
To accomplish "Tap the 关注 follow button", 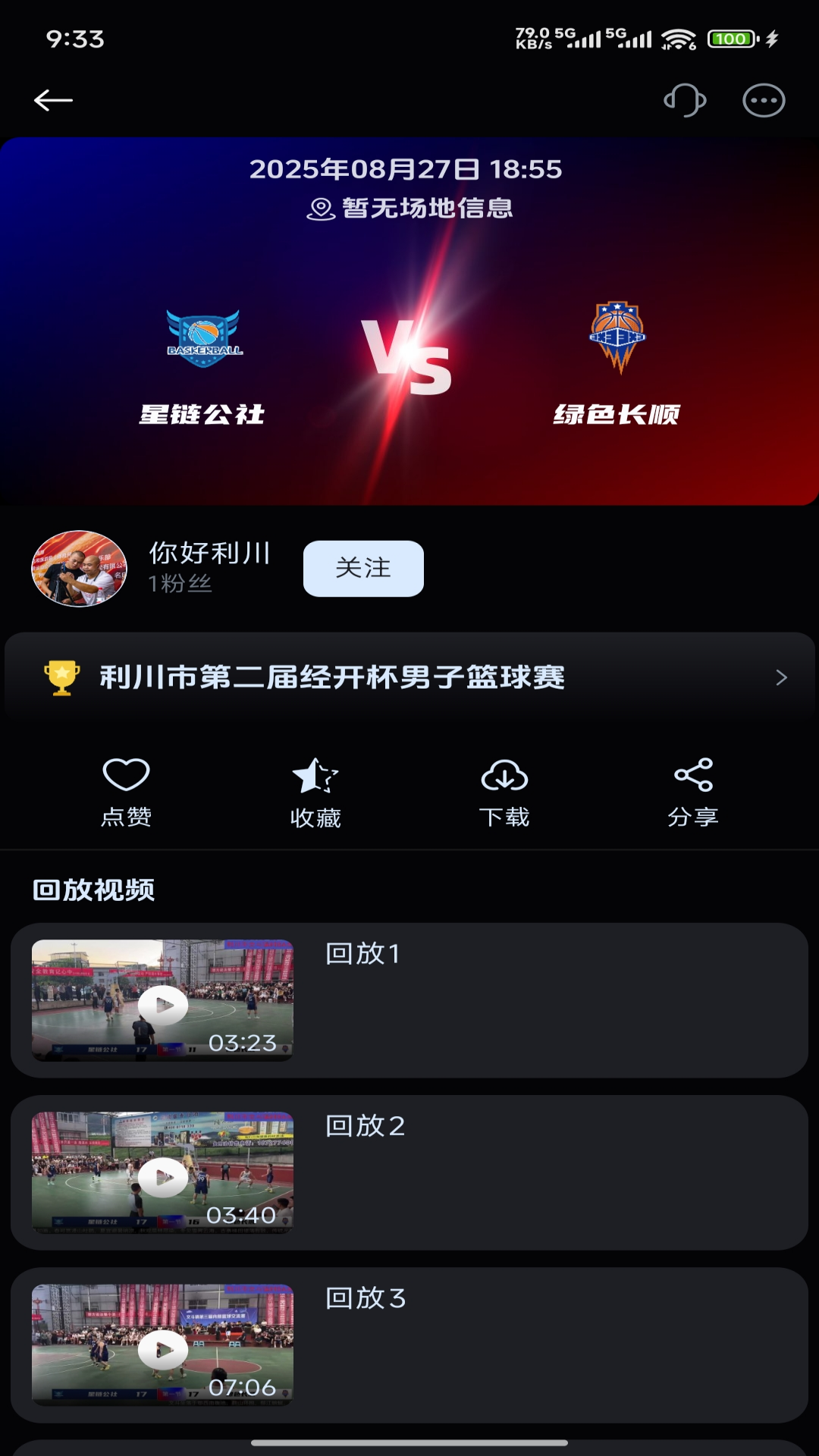I will 362,569.
